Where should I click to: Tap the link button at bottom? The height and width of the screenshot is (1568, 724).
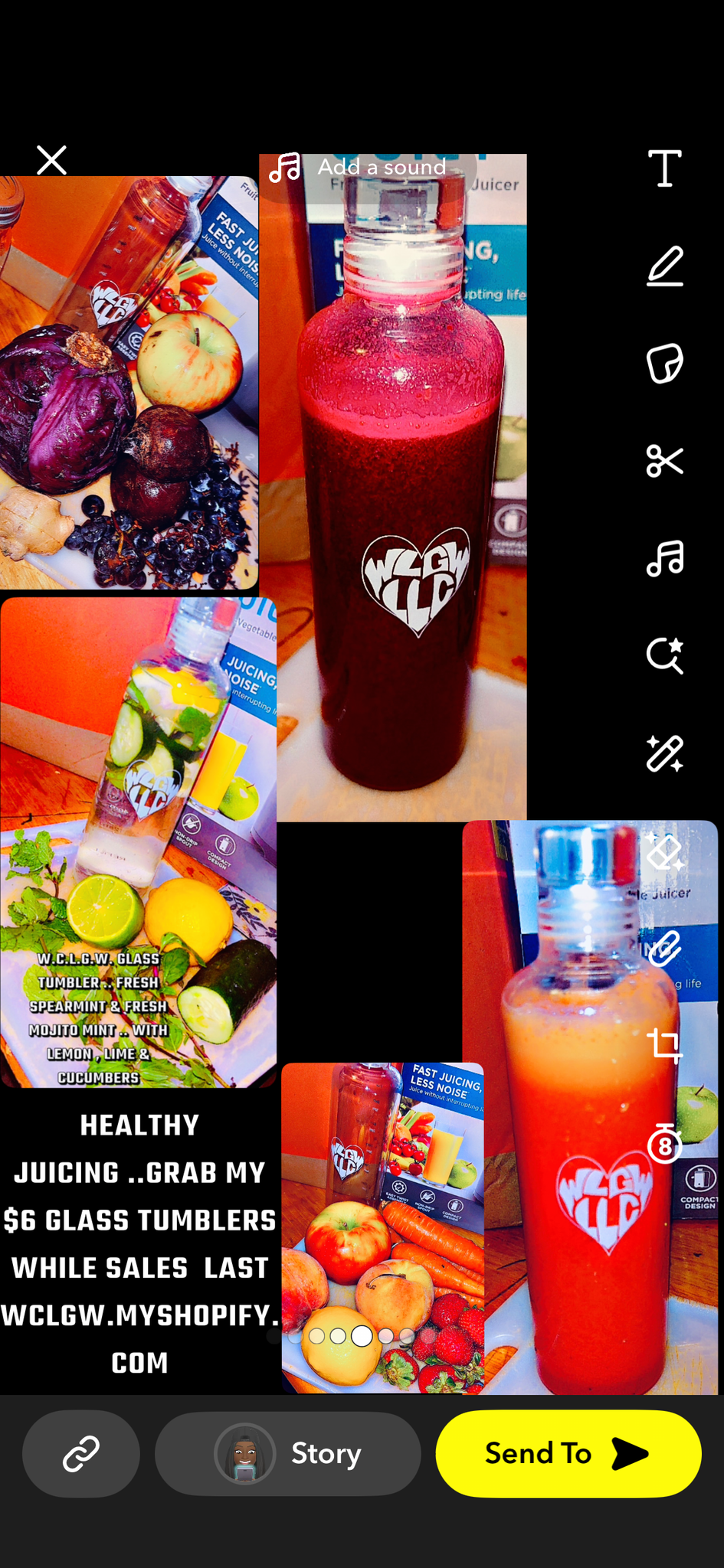point(81,1453)
